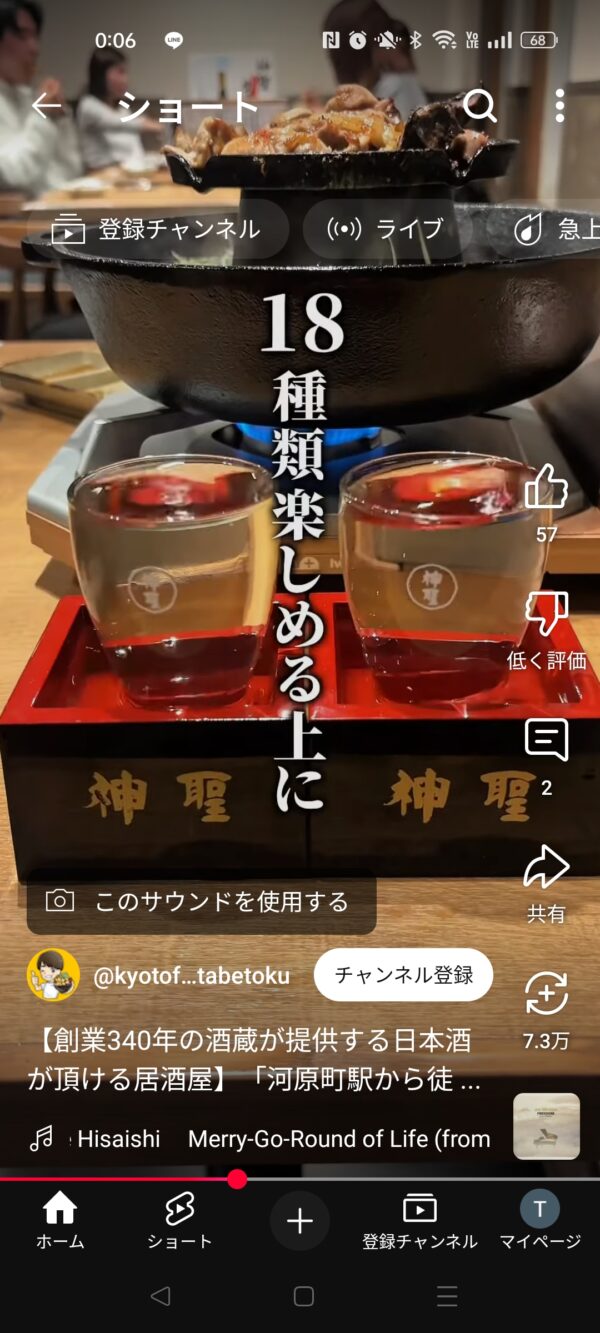Create new content with plus button
The image size is (600, 1333).
(300, 1221)
